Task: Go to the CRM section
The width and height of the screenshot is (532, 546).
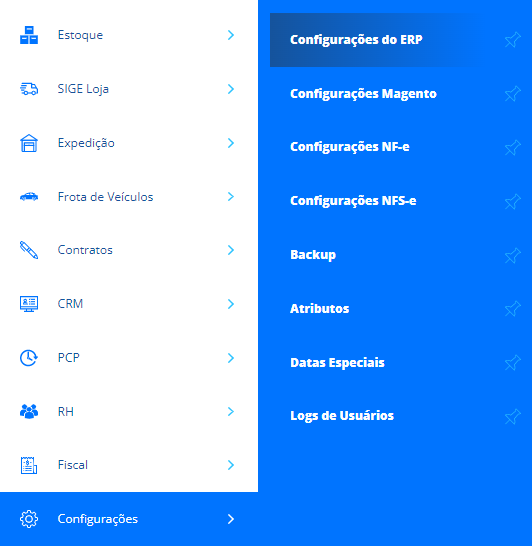Action: (x=129, y=304)
